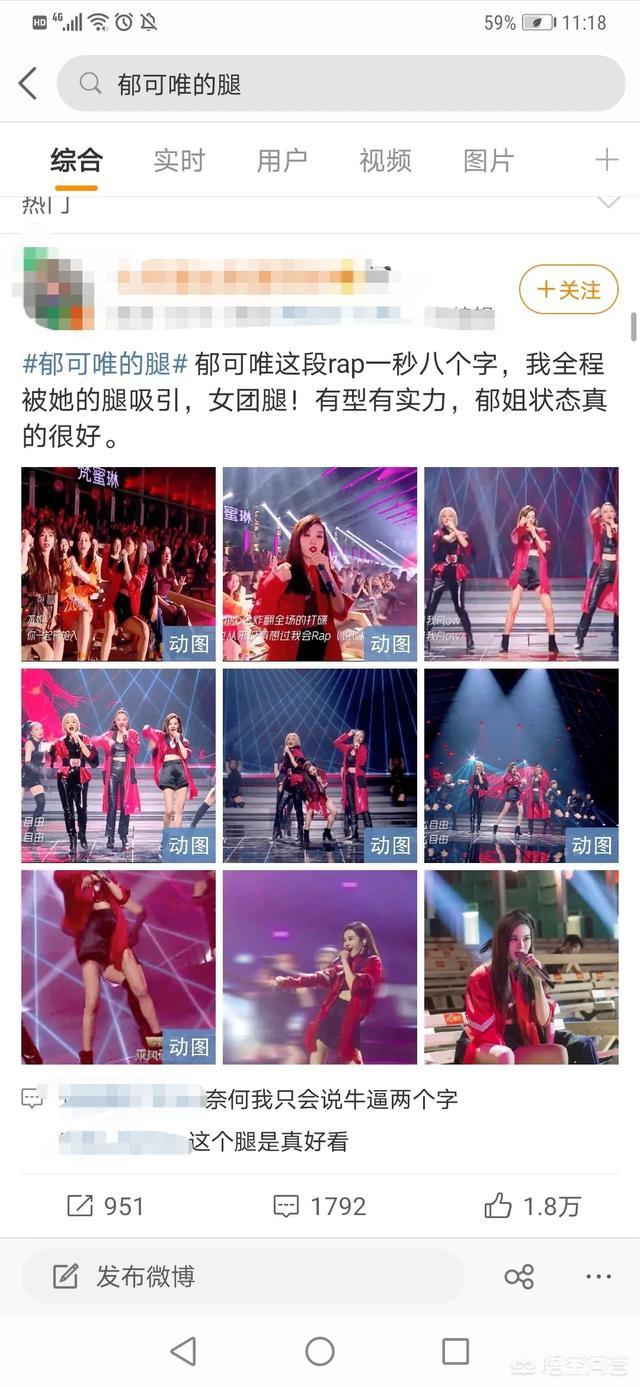Select the 图片 tab
This screenshot has width=640, height=1387.
point(489,160)
